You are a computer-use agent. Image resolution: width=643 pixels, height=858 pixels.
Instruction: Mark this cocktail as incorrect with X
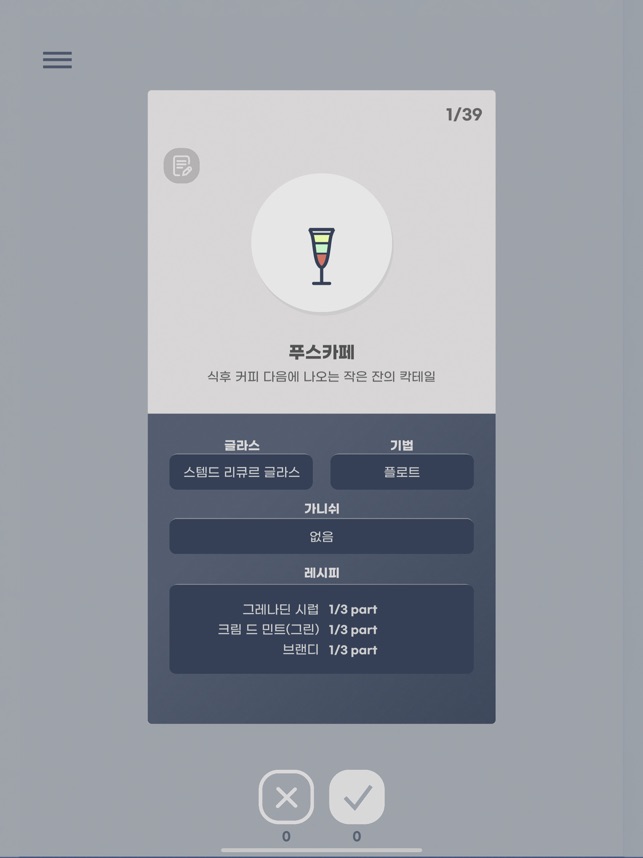coord(286,797)
